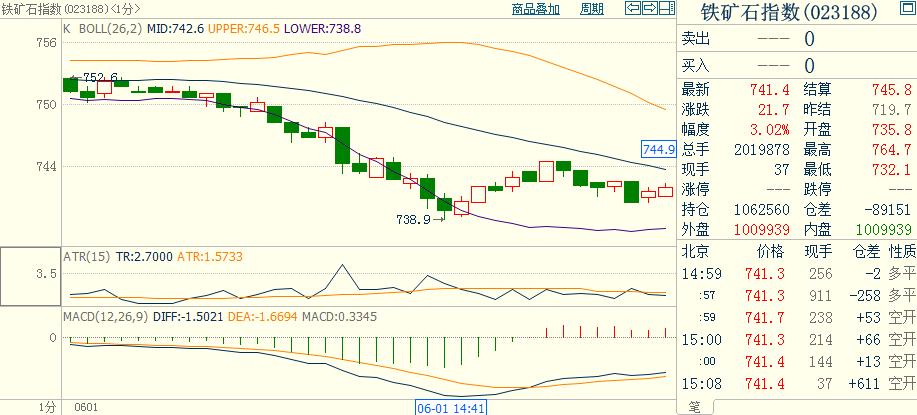Toggle the split panel layout icon

tap(665, 9)
